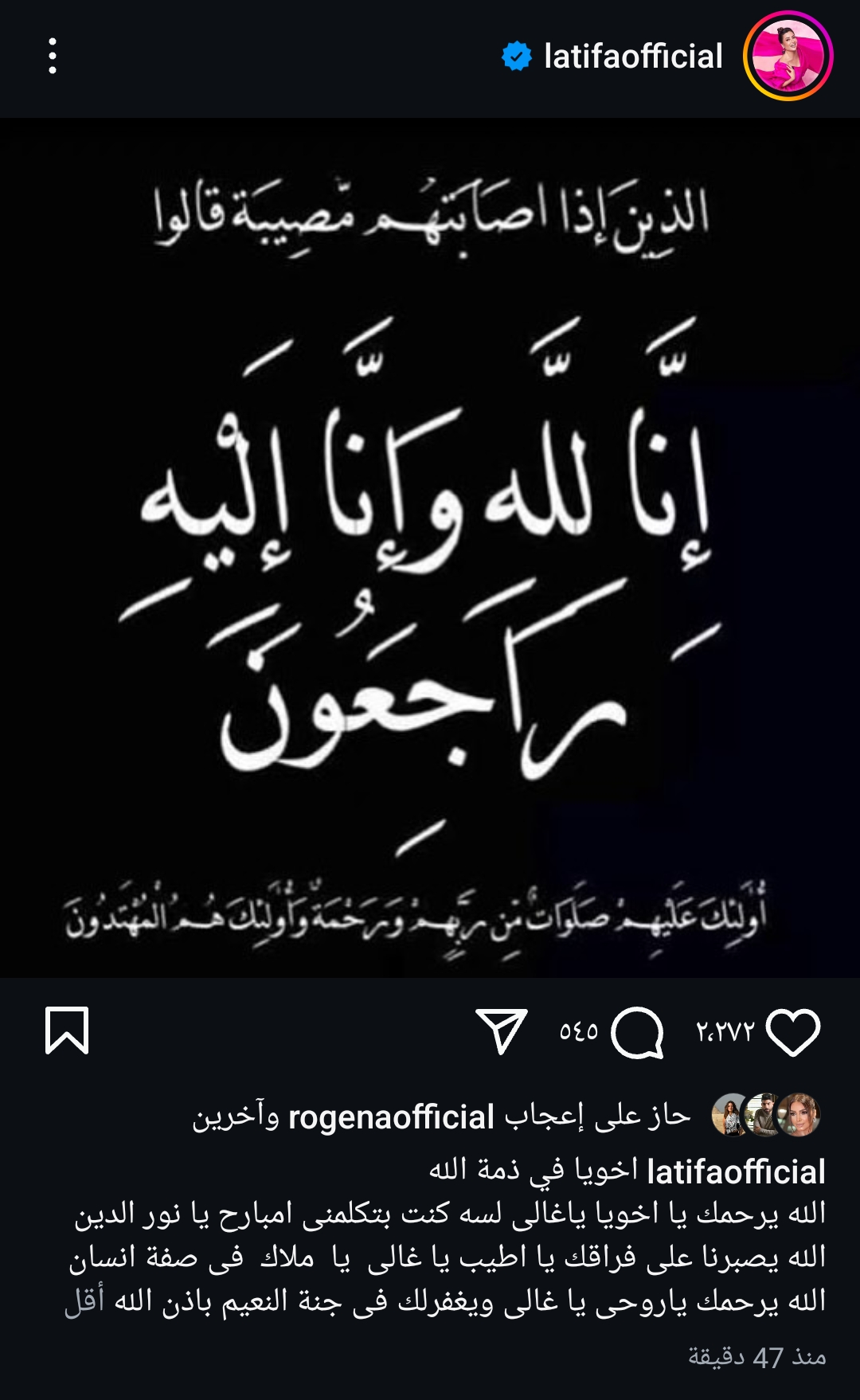Like the post with the heart icon
The image size is (860, 1400).
coord(792,1032)
